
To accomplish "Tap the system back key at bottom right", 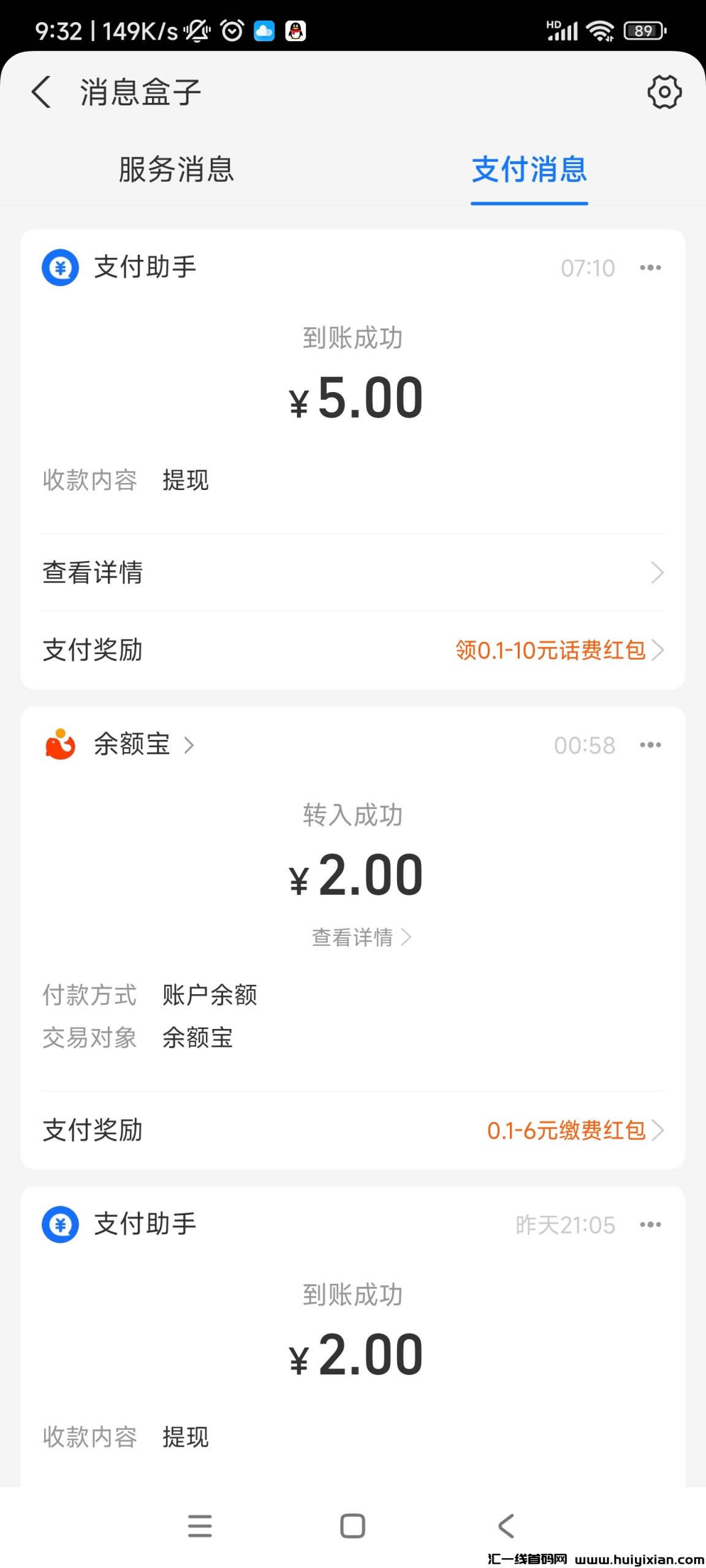I will click(x=506, y=1526).
